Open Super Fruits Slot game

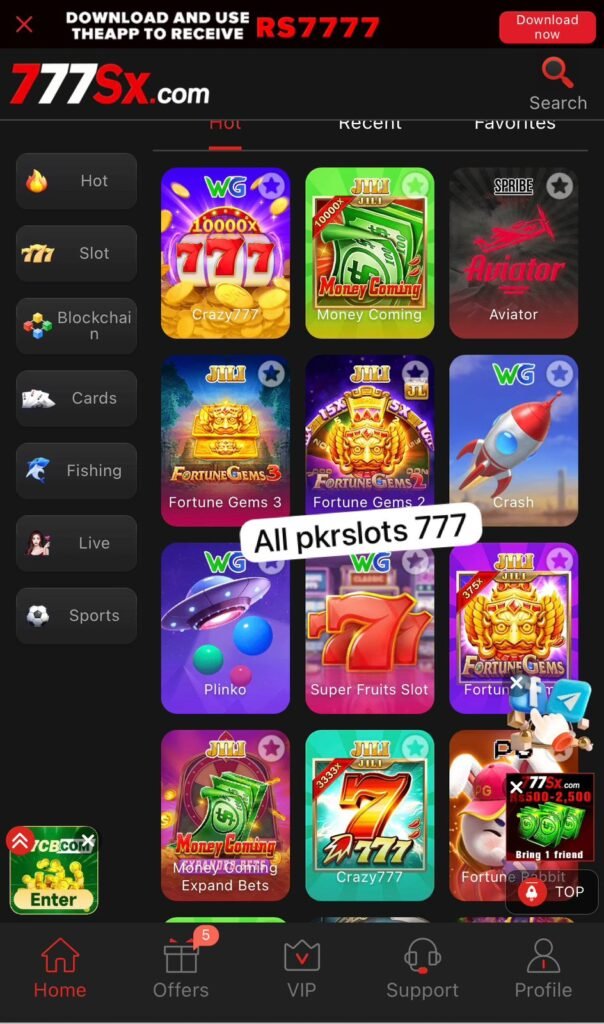click(369, 630)
